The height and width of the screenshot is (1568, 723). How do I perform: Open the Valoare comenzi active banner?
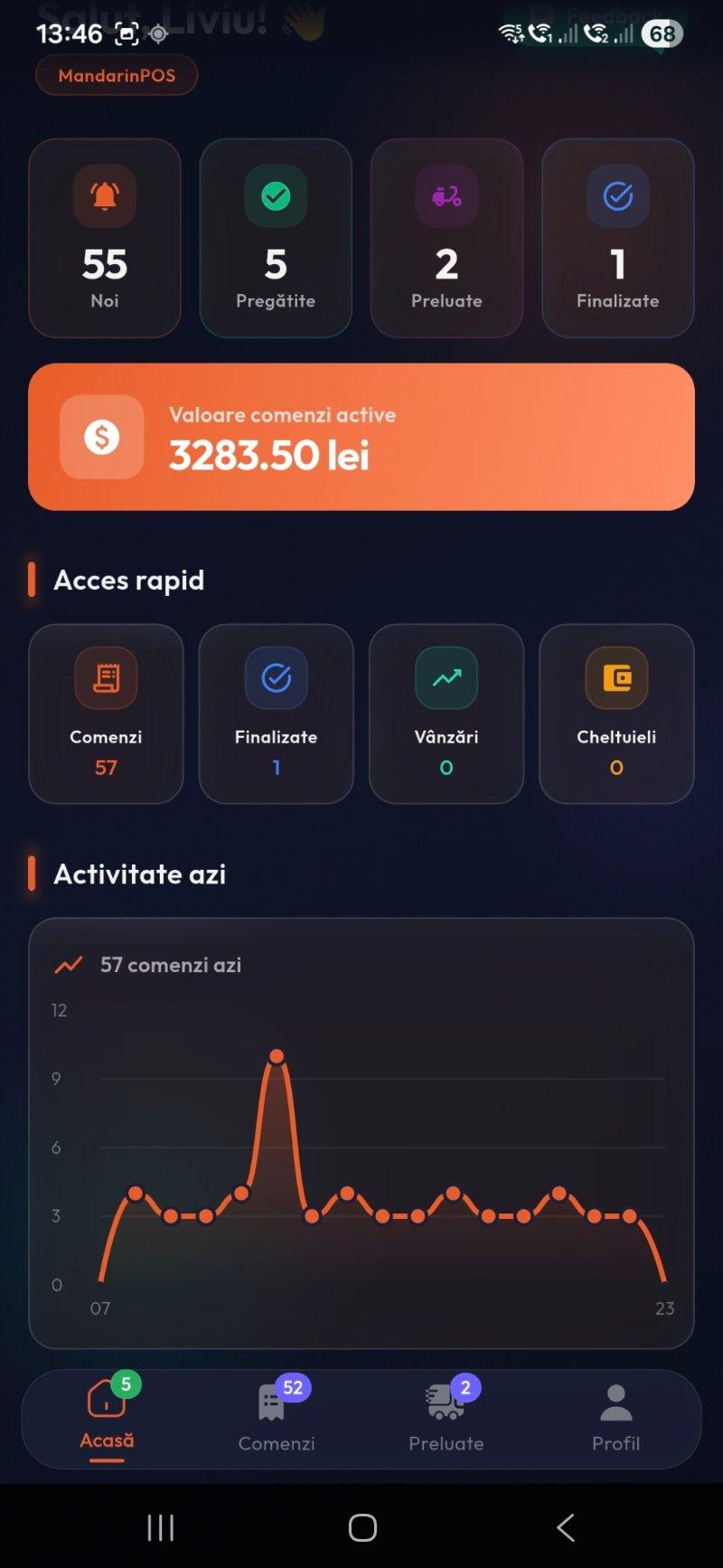[x=361, y=437]
